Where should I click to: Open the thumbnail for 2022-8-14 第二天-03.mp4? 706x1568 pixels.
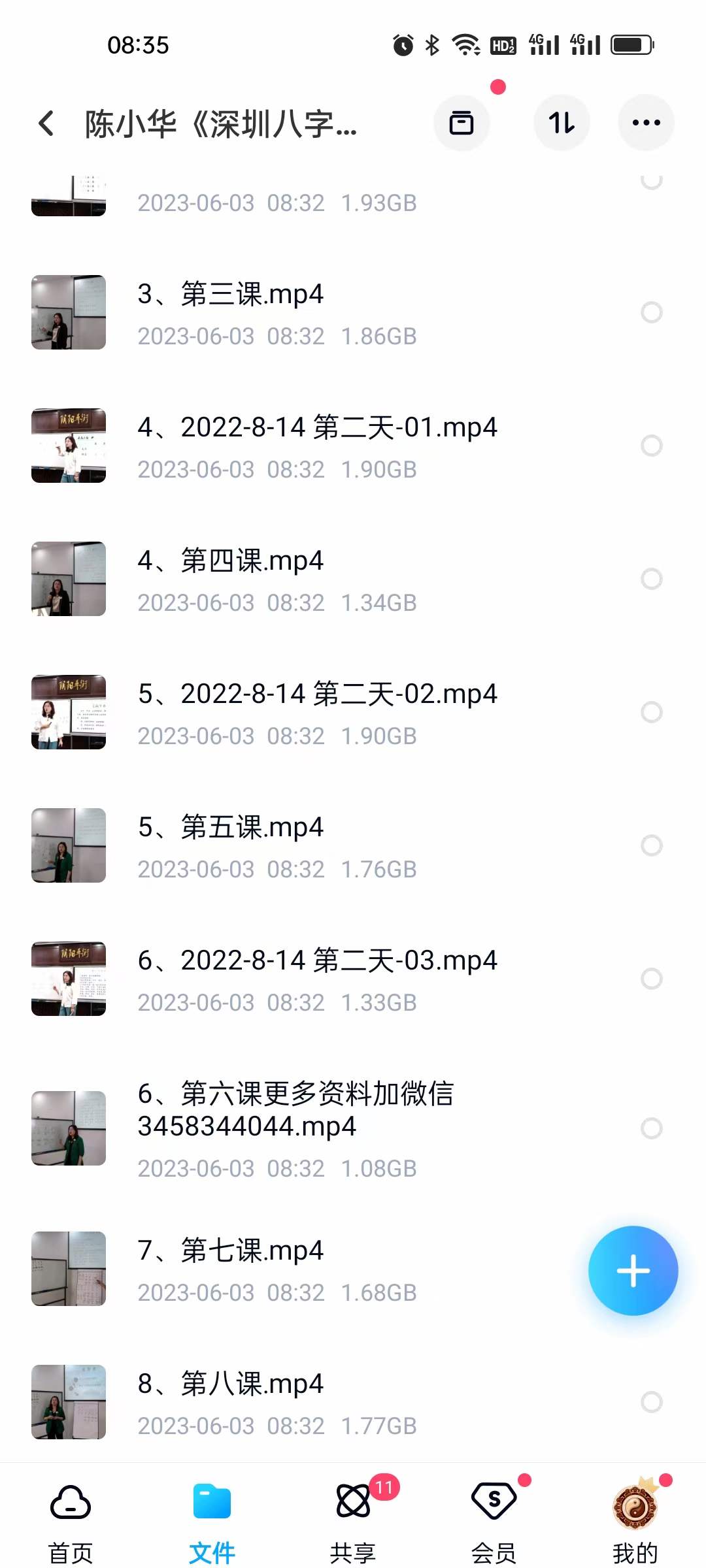[x=68, y=979]
